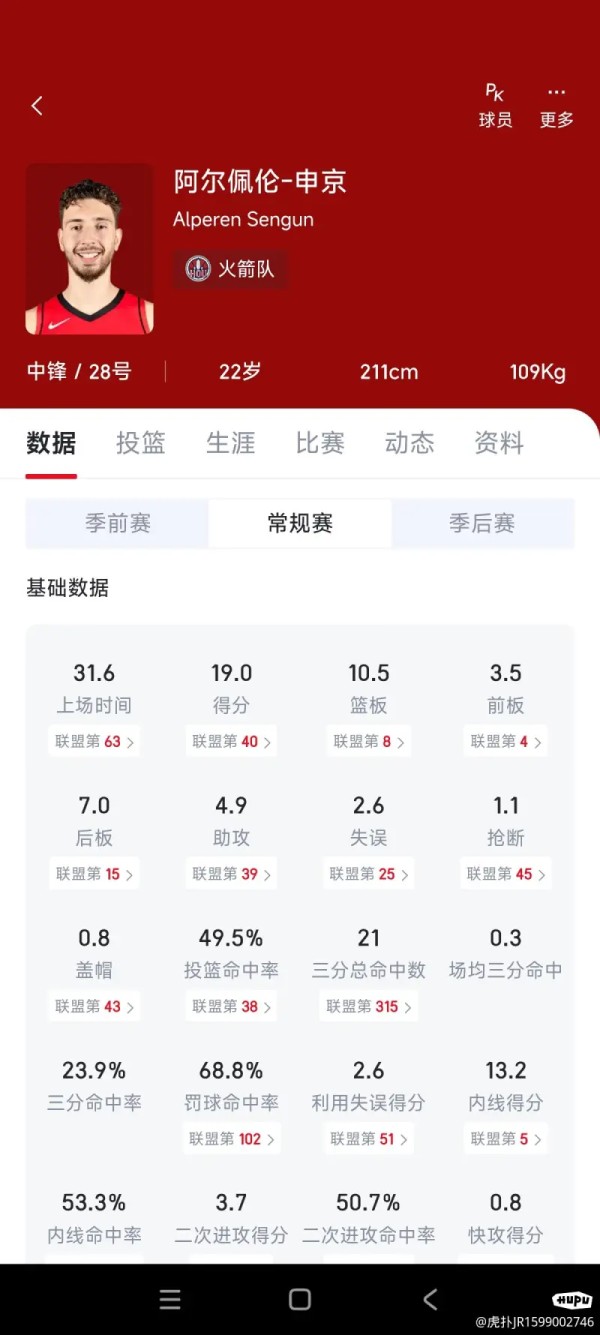Open league rank 39 under 助攻
The width and height of the screenshot is (600, 1335).
click(231, 873)
